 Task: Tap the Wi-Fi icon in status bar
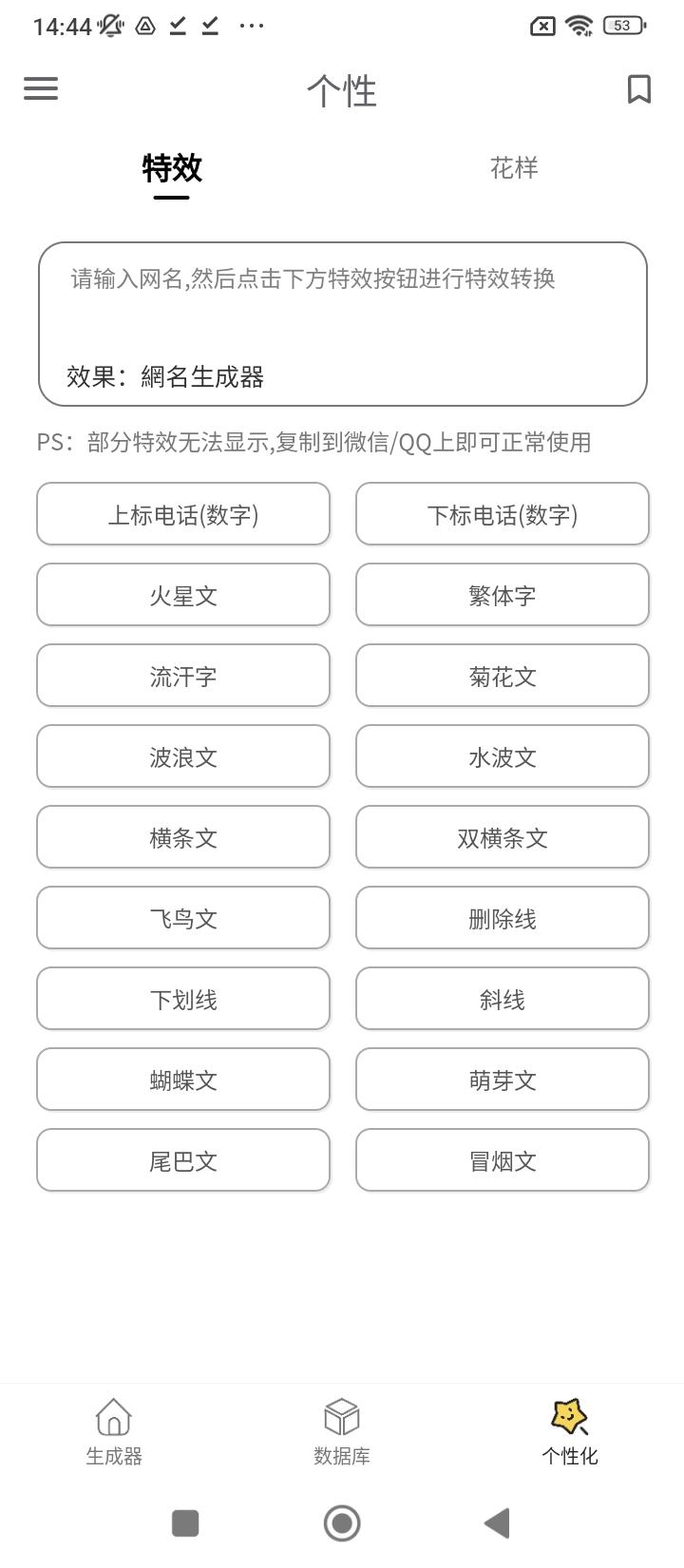click(579, 26)
